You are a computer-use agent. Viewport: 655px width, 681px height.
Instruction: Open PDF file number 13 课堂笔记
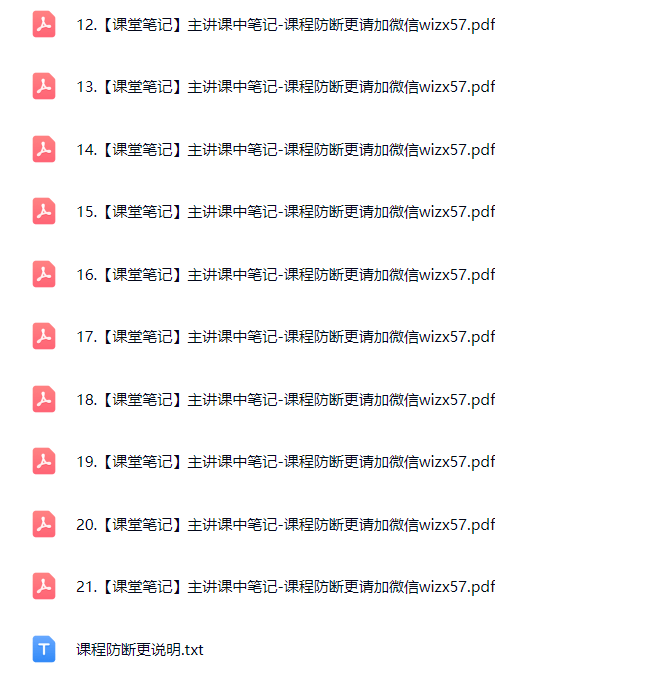coord(285,87)
